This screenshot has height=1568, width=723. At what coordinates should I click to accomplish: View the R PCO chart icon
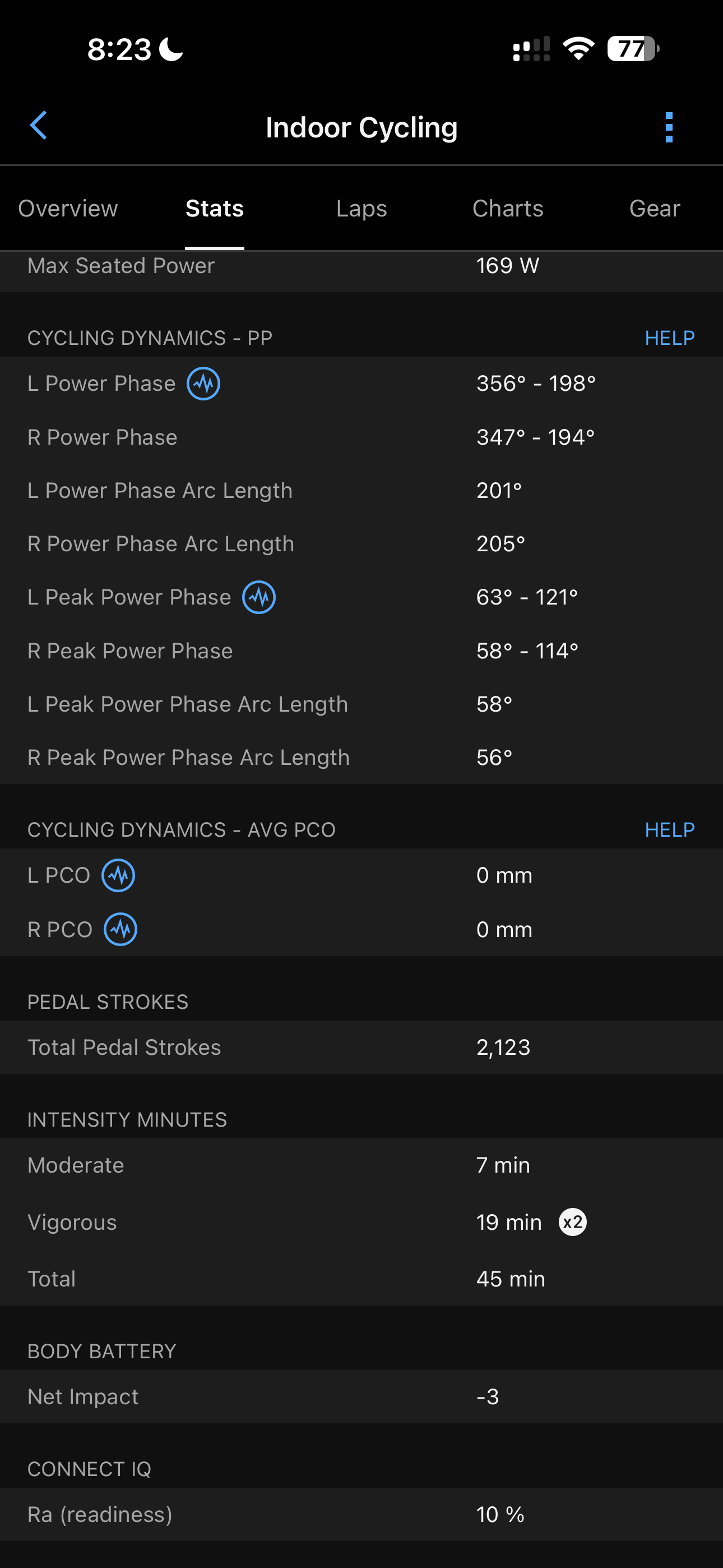click(x=121, y=929)
